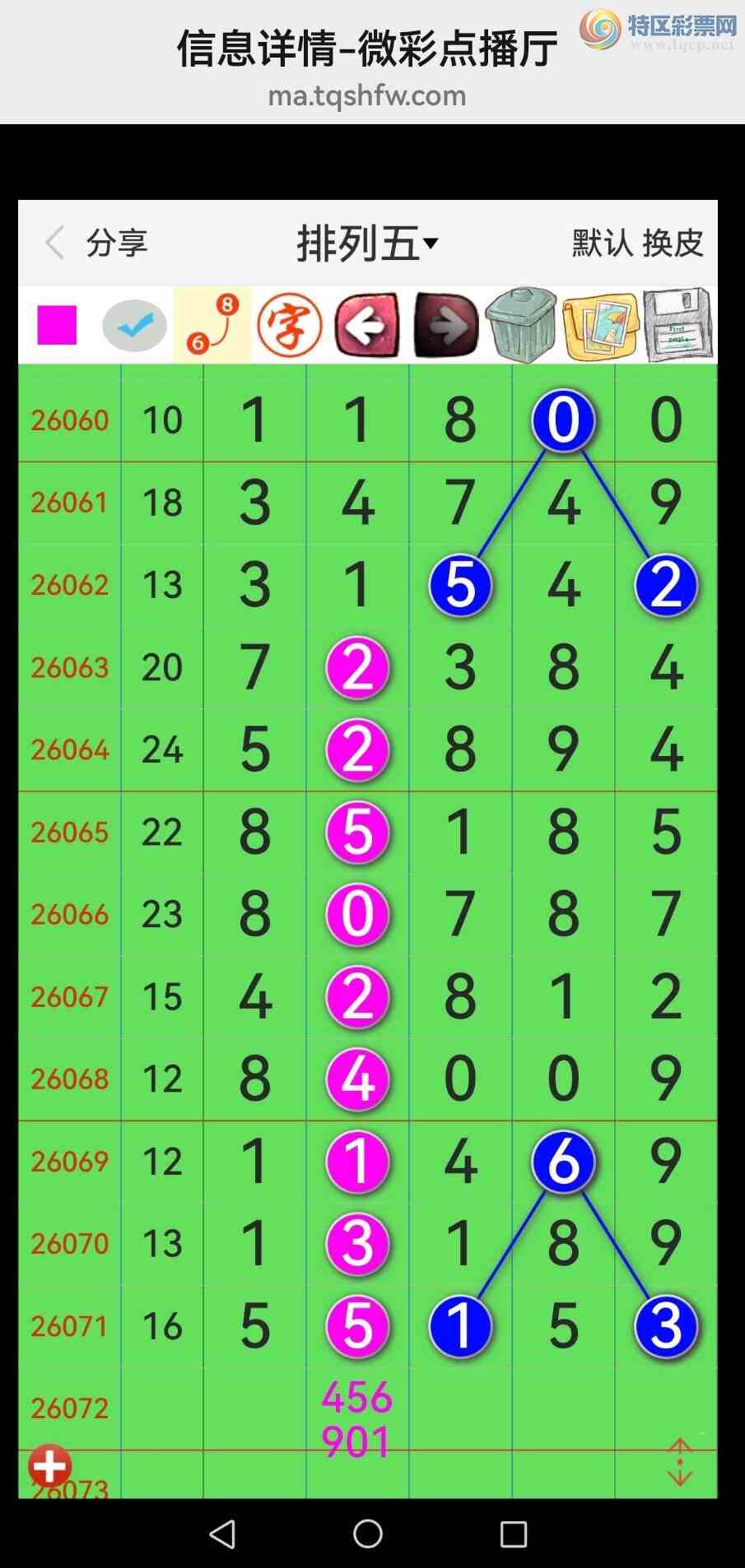The height and width of the screenshot is (1568, 745).
Task: Open the 排列五 lottery type dropdown
Action: coord(367,244)
